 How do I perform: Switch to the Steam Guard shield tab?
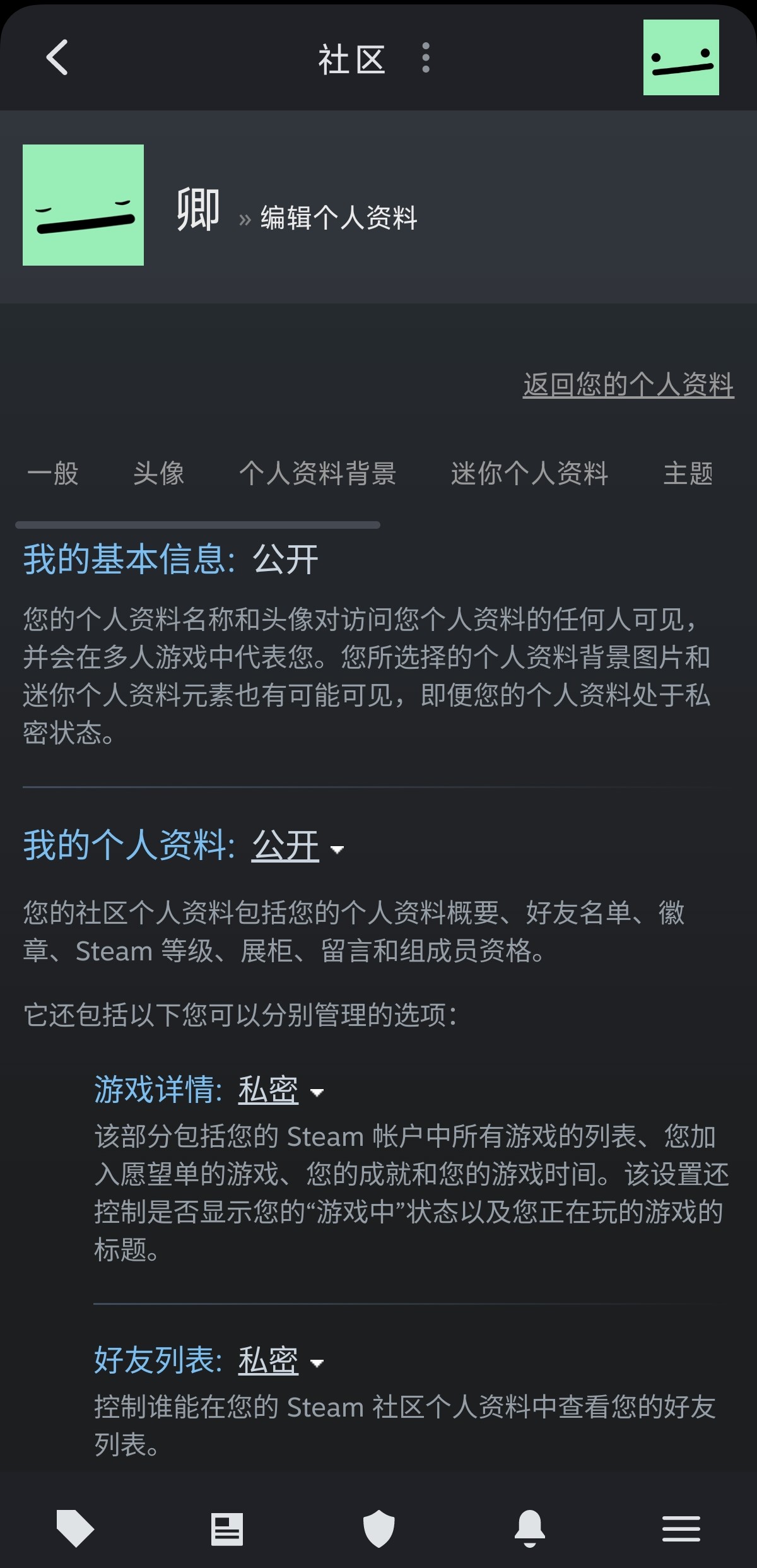(x=378, y=1528)
